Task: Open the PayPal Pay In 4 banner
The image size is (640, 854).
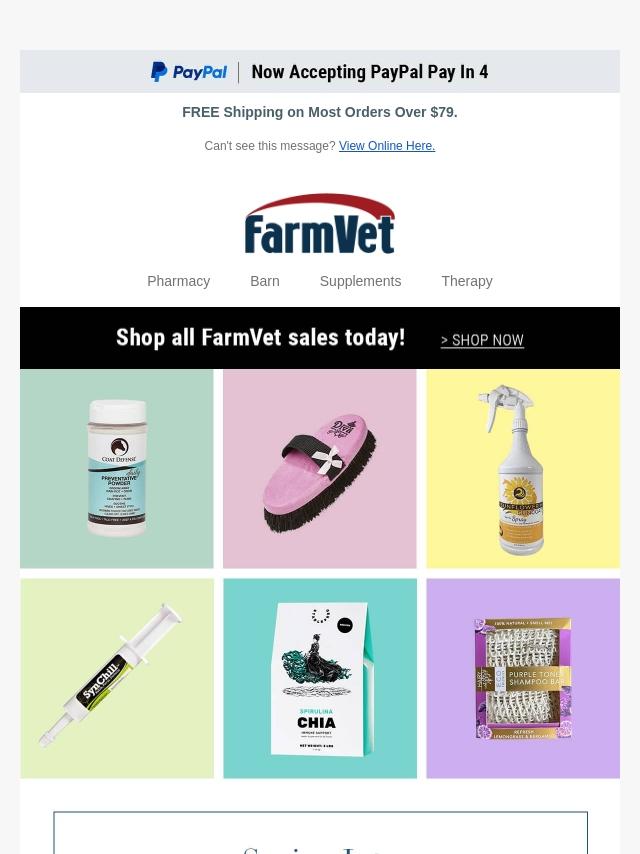Action: pyautogui.click(x=319, y=72)
